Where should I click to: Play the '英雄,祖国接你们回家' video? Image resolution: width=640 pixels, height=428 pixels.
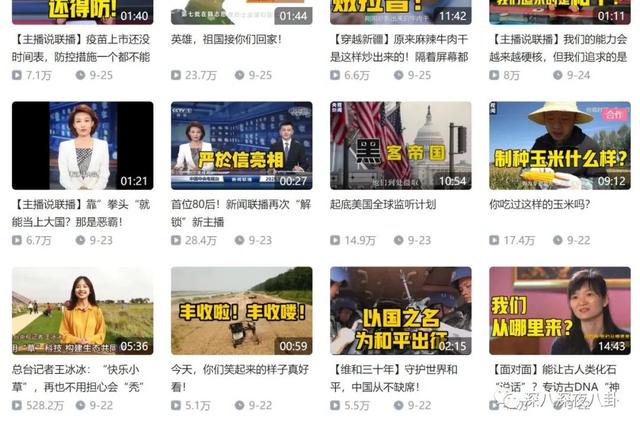(241, 13)
